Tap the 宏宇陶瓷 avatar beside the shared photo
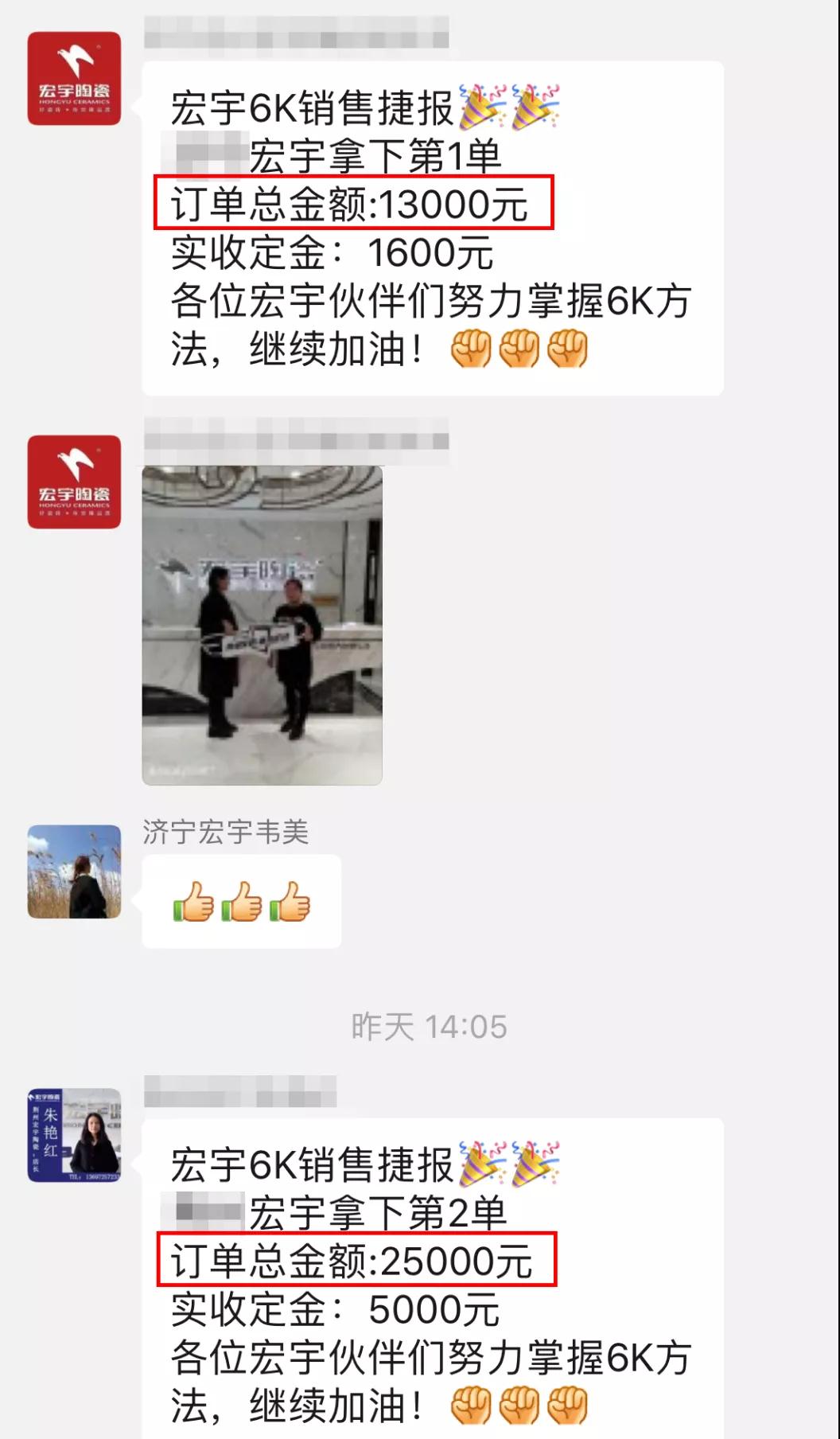840x1439 pixels. point(74,482)
